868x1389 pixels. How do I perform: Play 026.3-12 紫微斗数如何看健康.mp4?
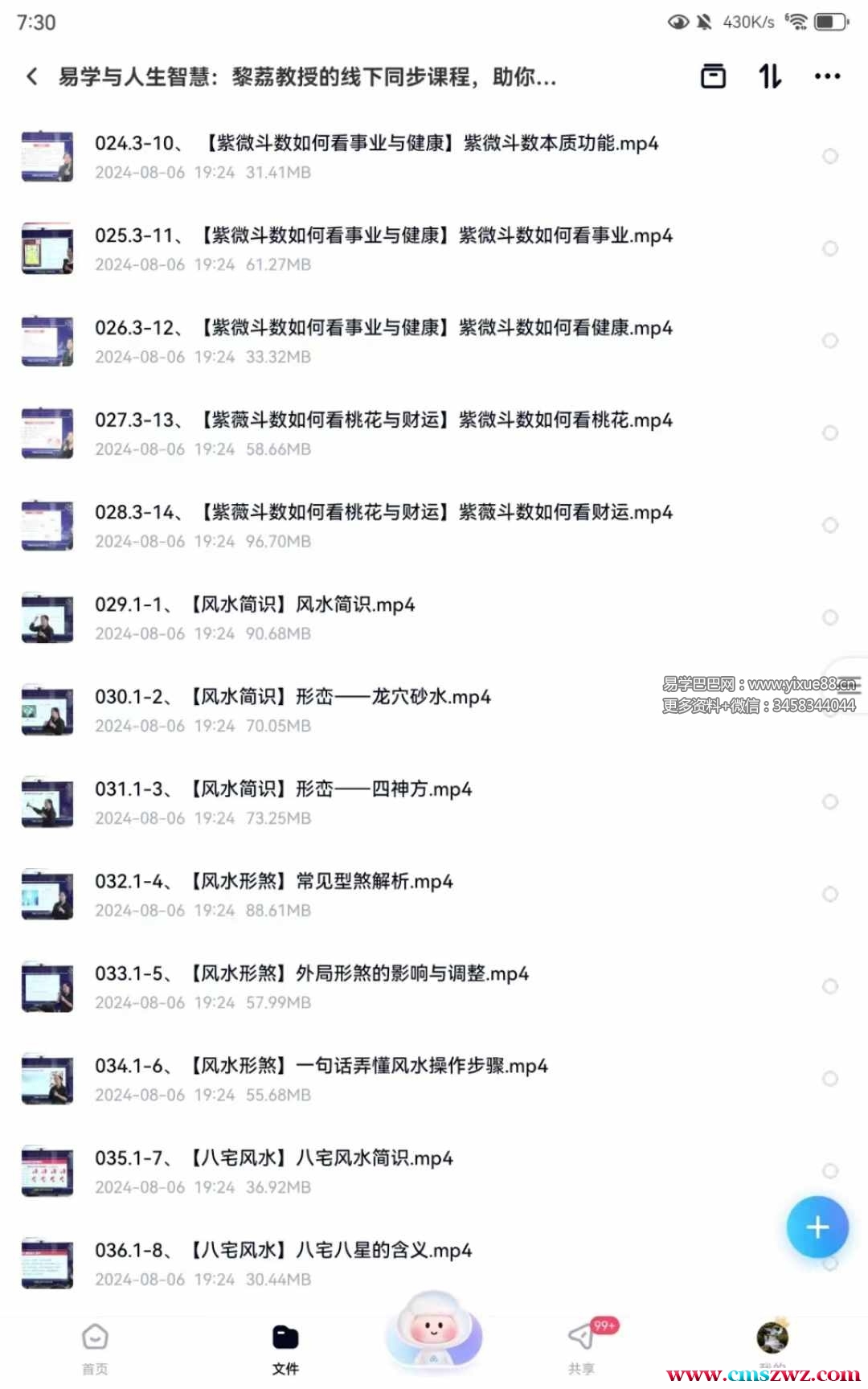[383, 329]
